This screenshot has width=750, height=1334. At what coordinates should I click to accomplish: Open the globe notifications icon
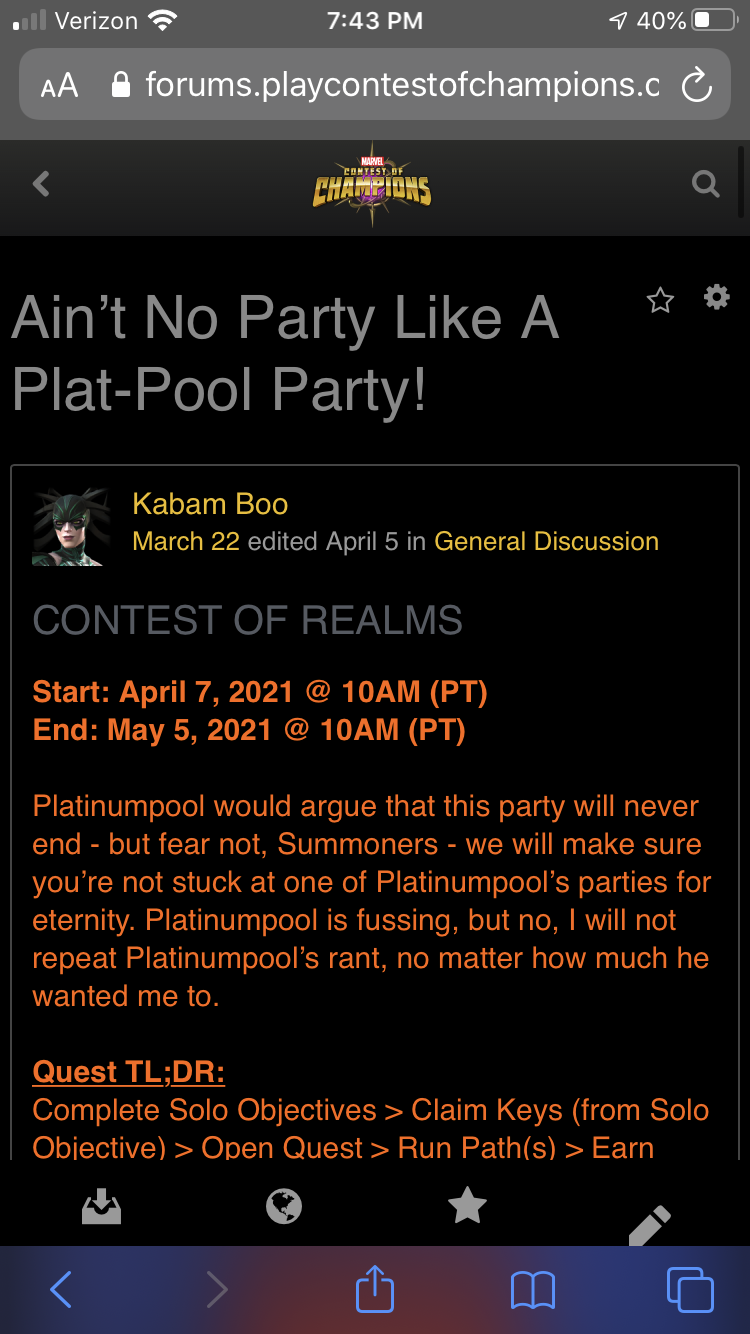point(284,1207)
